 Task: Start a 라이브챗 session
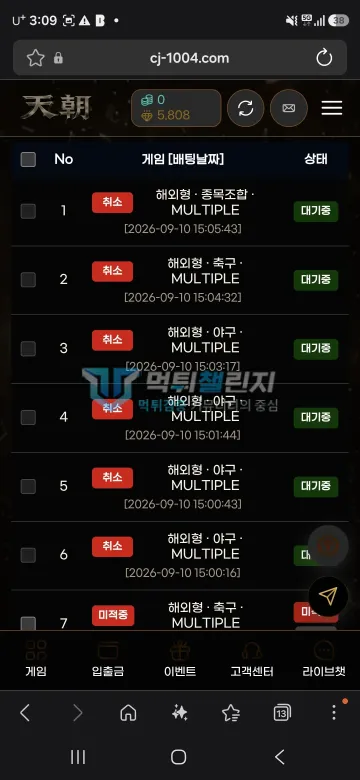324,660
